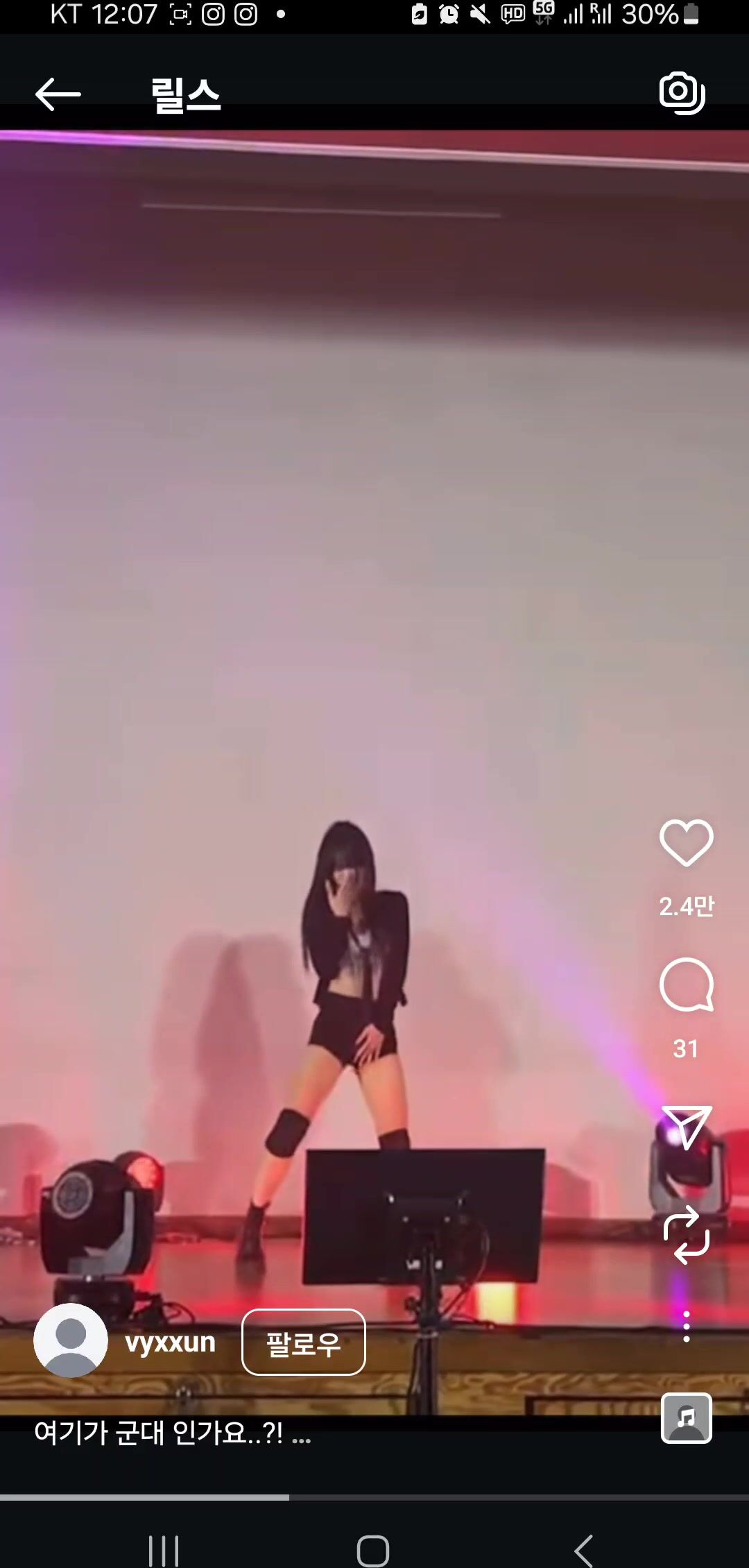Open the three-dot options menu
The width and height of the screenshot is (749, 1568).
click(x=686, y=1326)
